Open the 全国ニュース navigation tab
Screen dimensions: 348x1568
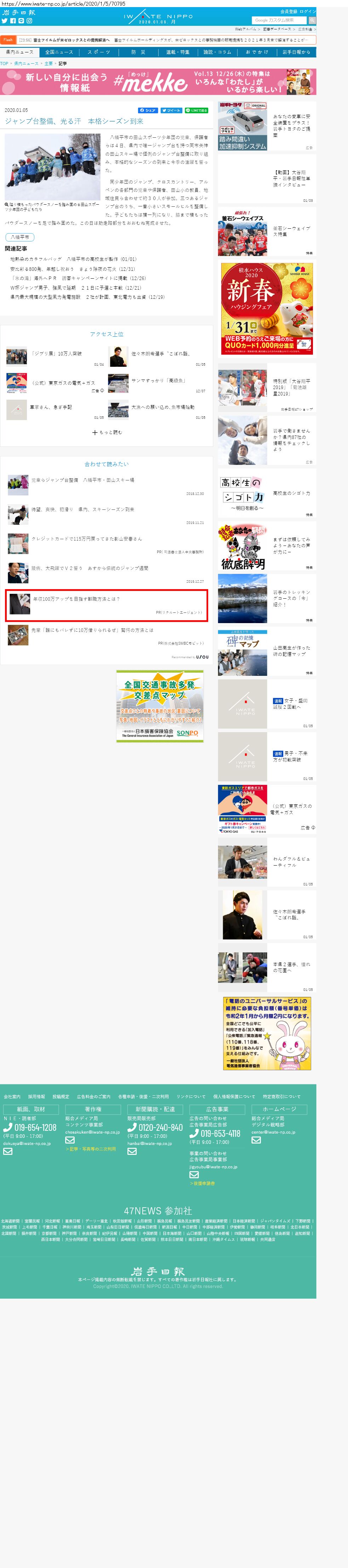point(59,52)
